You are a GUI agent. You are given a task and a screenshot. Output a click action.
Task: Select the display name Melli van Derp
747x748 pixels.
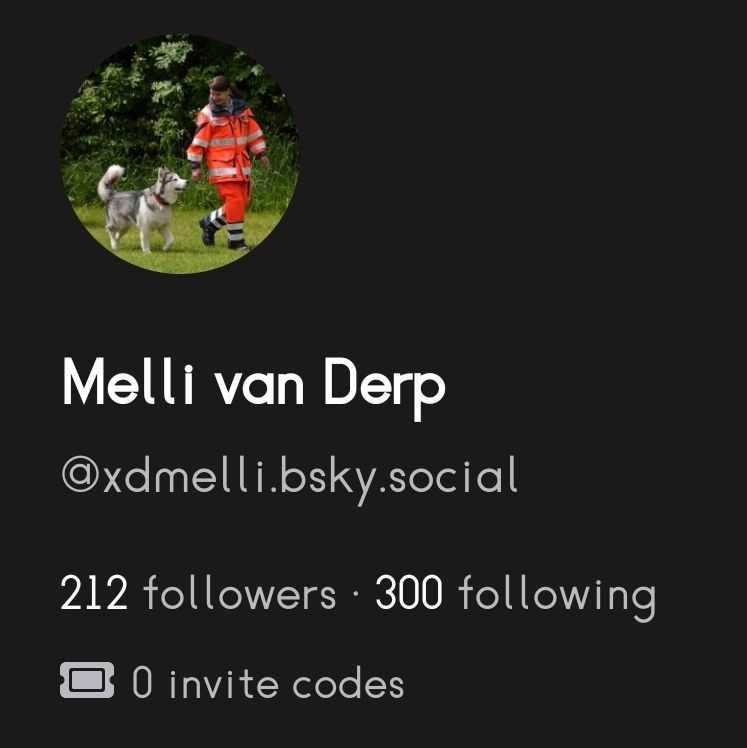click(253, 382)
